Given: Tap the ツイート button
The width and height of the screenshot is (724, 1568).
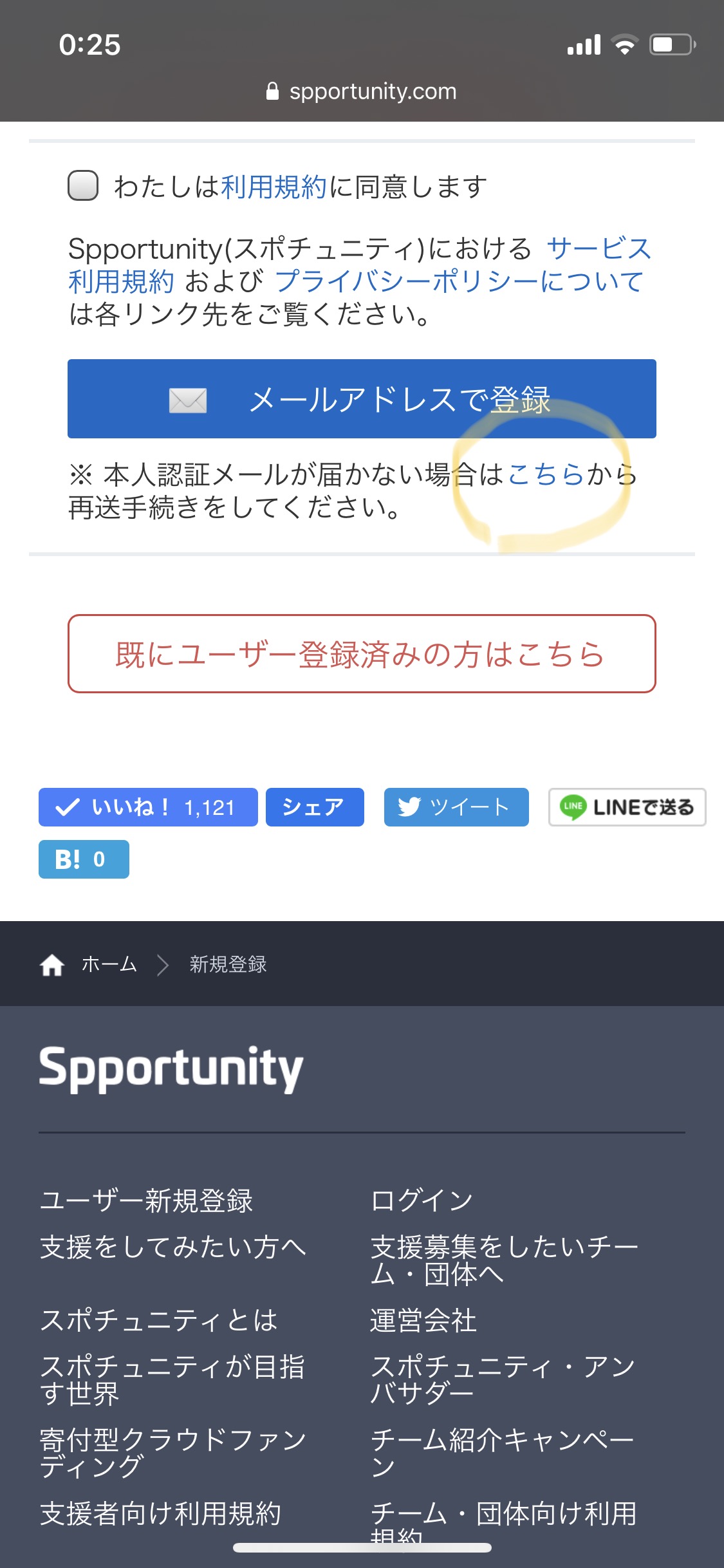Looking at the screenshot, I should [456, 807].
